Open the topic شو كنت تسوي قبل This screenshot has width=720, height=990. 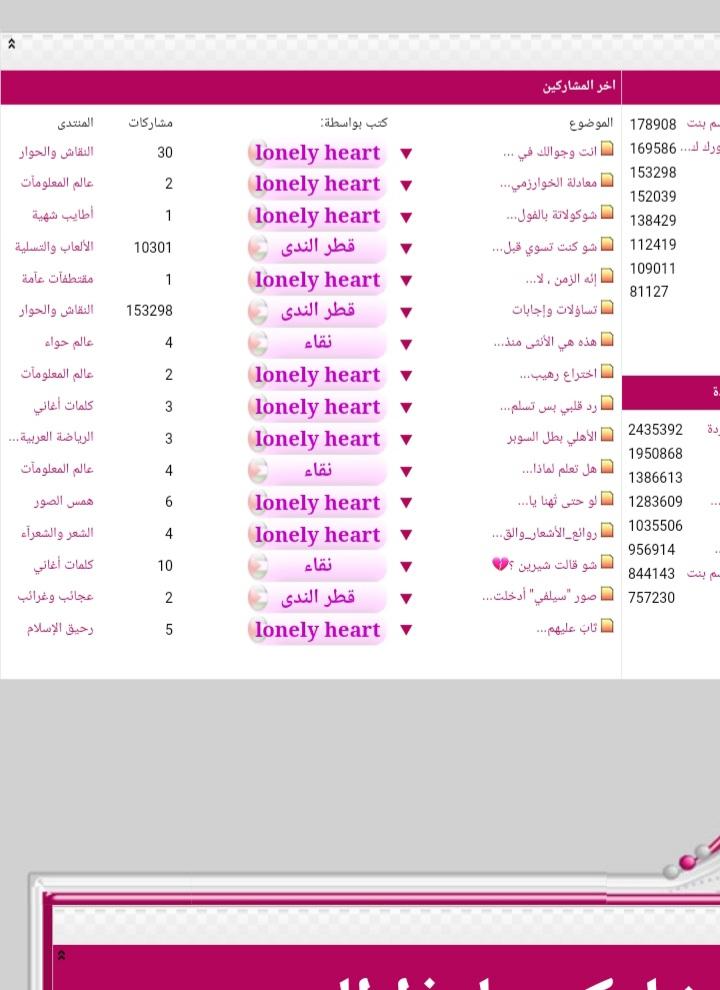(x=544, y=248)
